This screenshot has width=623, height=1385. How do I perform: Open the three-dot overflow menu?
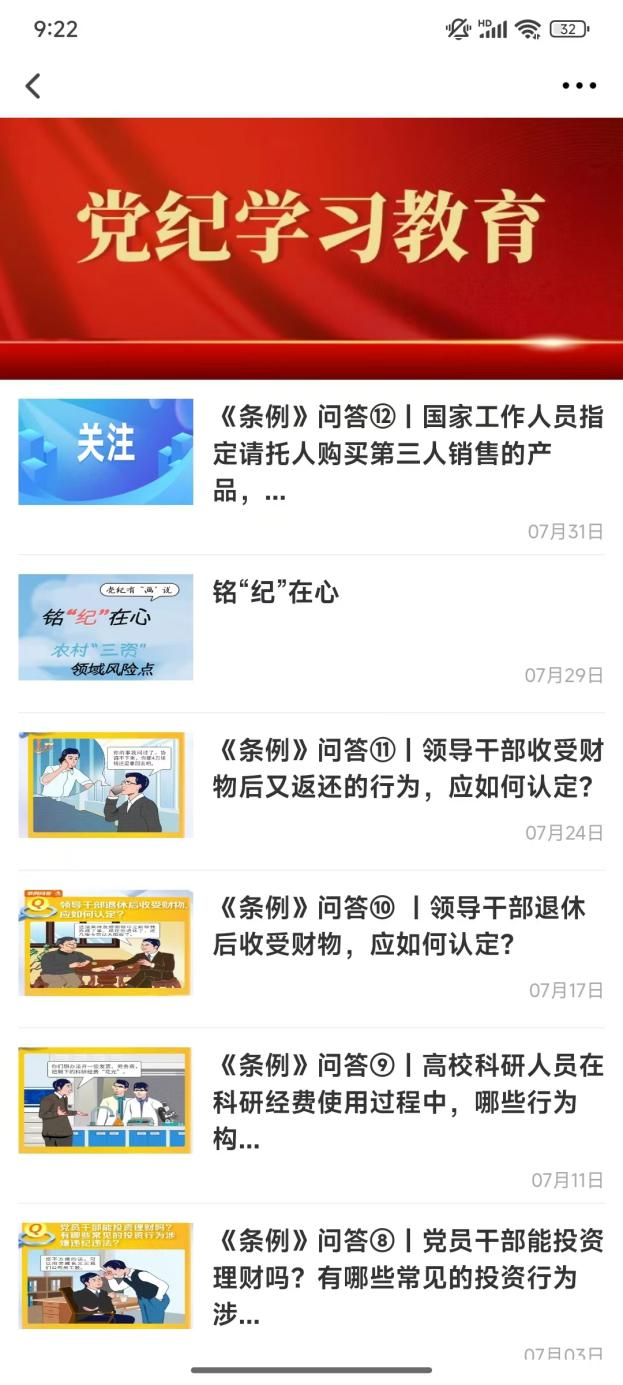[579, 86]
